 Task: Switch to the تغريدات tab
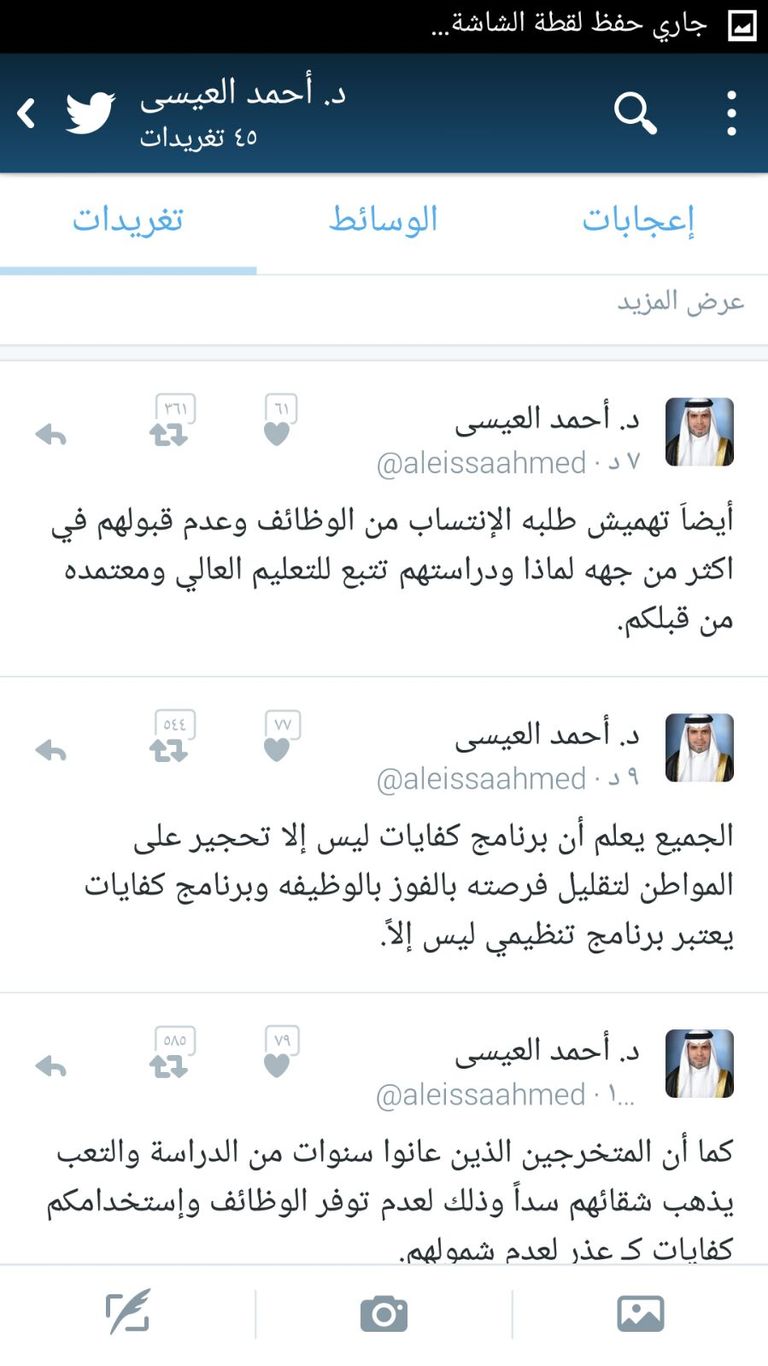pyautogui.click(x=127, y=220)
